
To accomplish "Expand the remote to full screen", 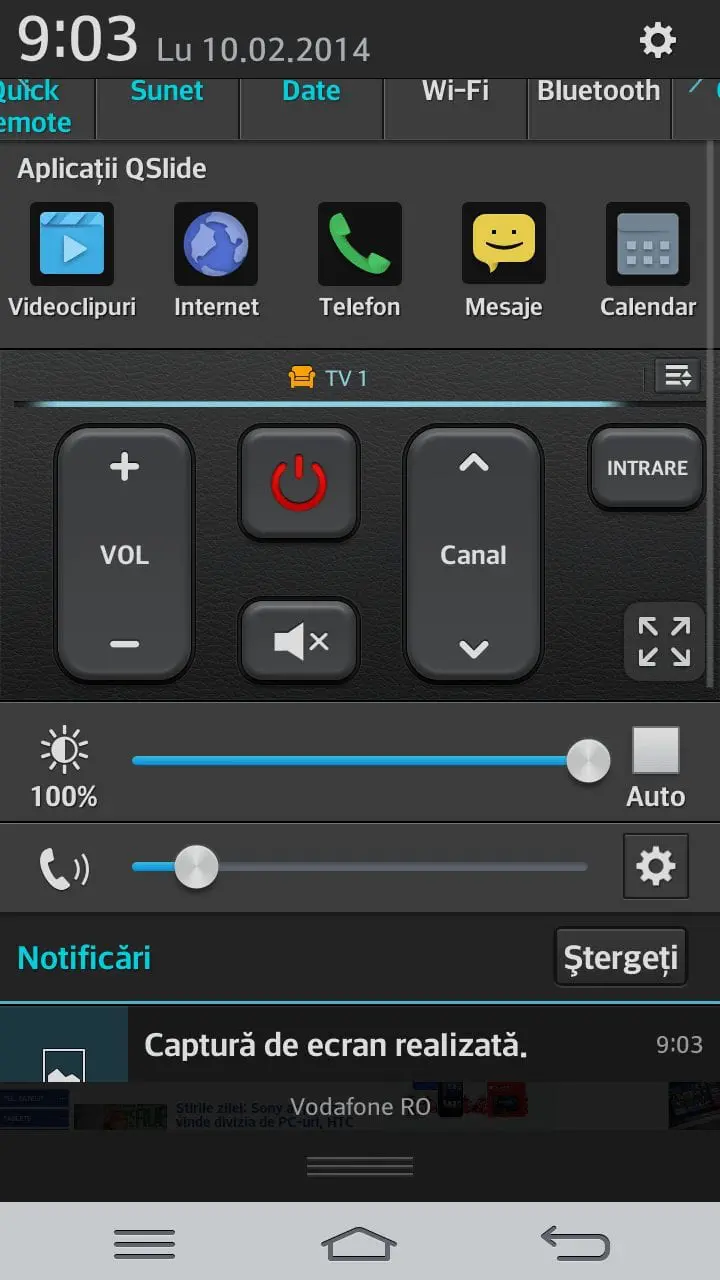I will 664,641.
